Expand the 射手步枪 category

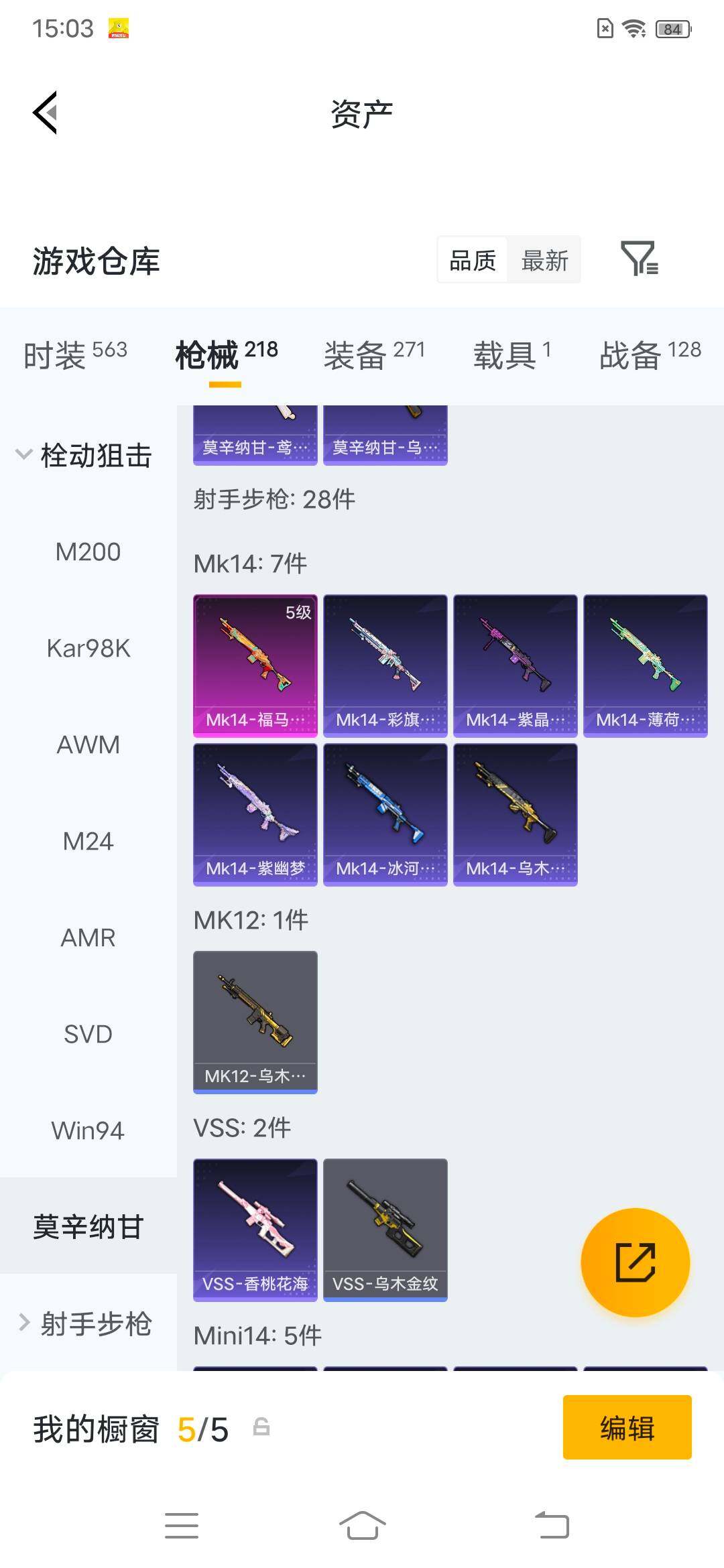(84, 1324)
